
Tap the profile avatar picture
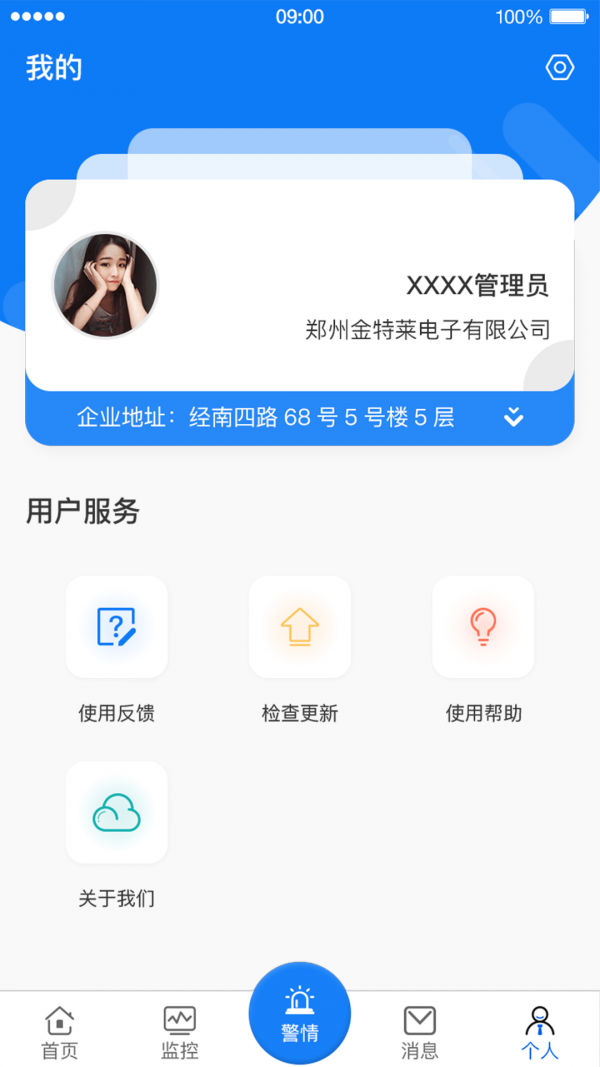click(105, 286)
